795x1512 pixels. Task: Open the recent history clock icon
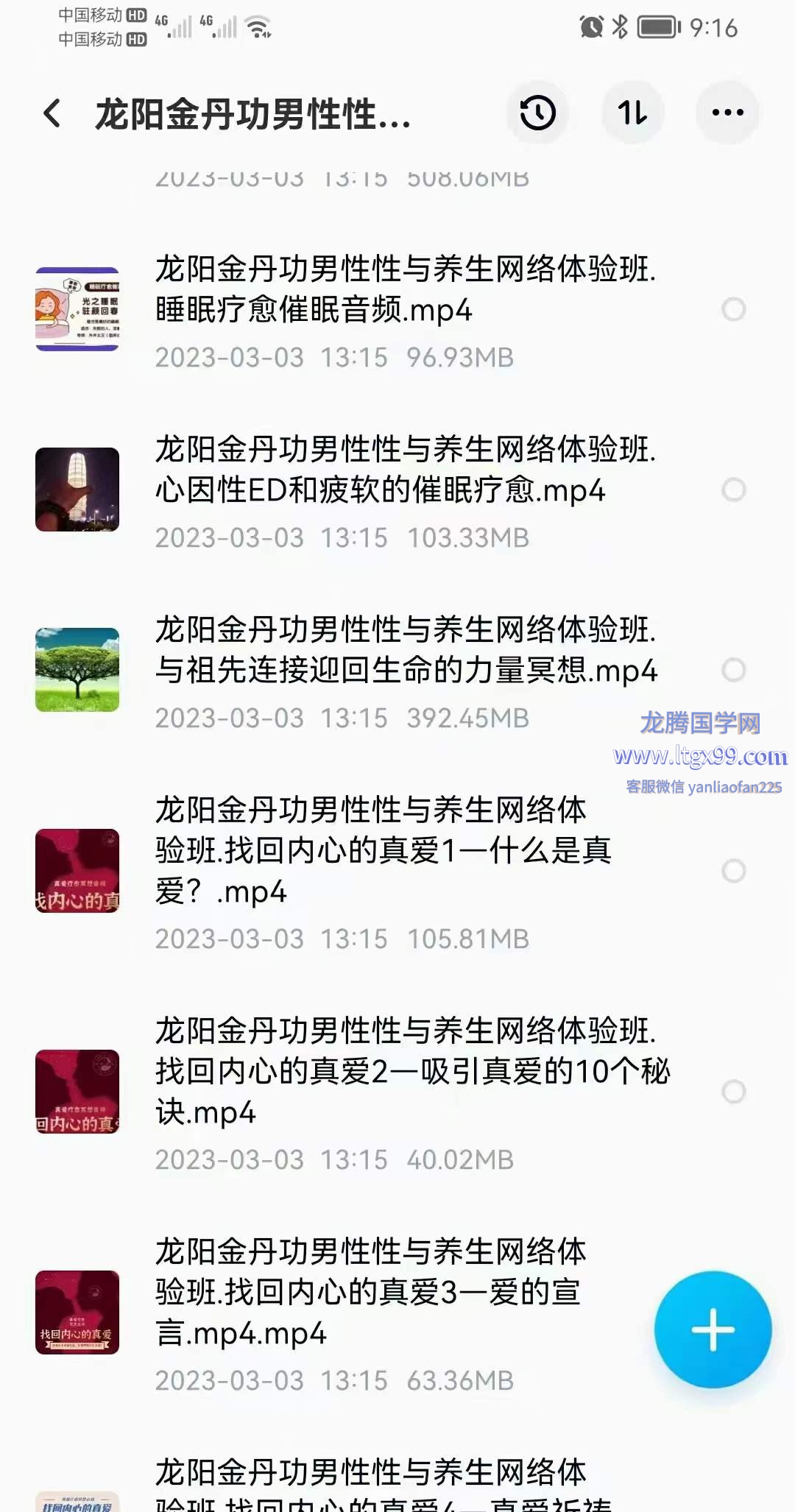[x=537, y=113]
